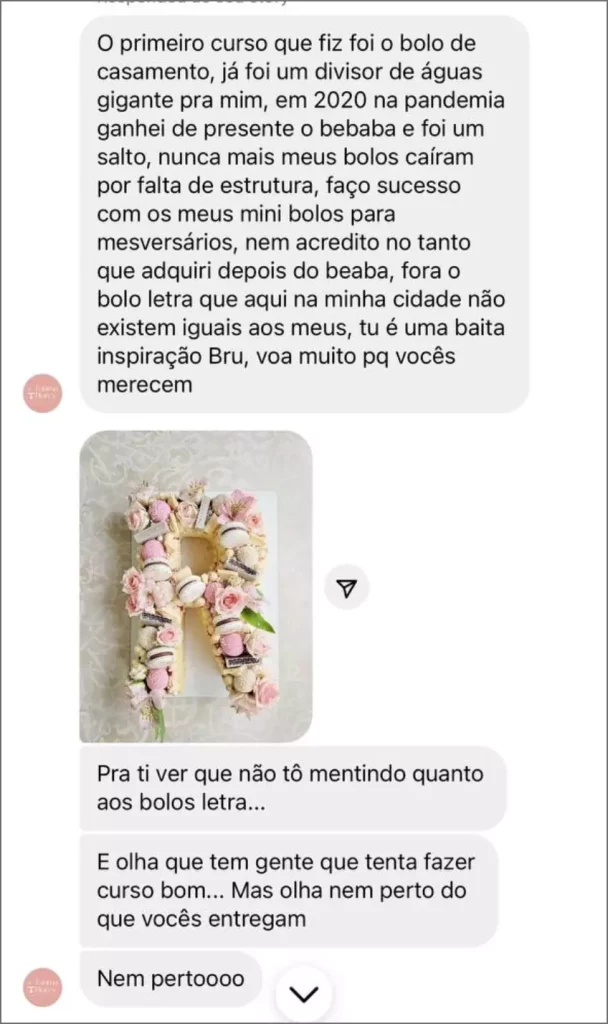Open sender's avatar beside the long message
The width and height of the screenshot is (608, 1024).
coord(43,394)
